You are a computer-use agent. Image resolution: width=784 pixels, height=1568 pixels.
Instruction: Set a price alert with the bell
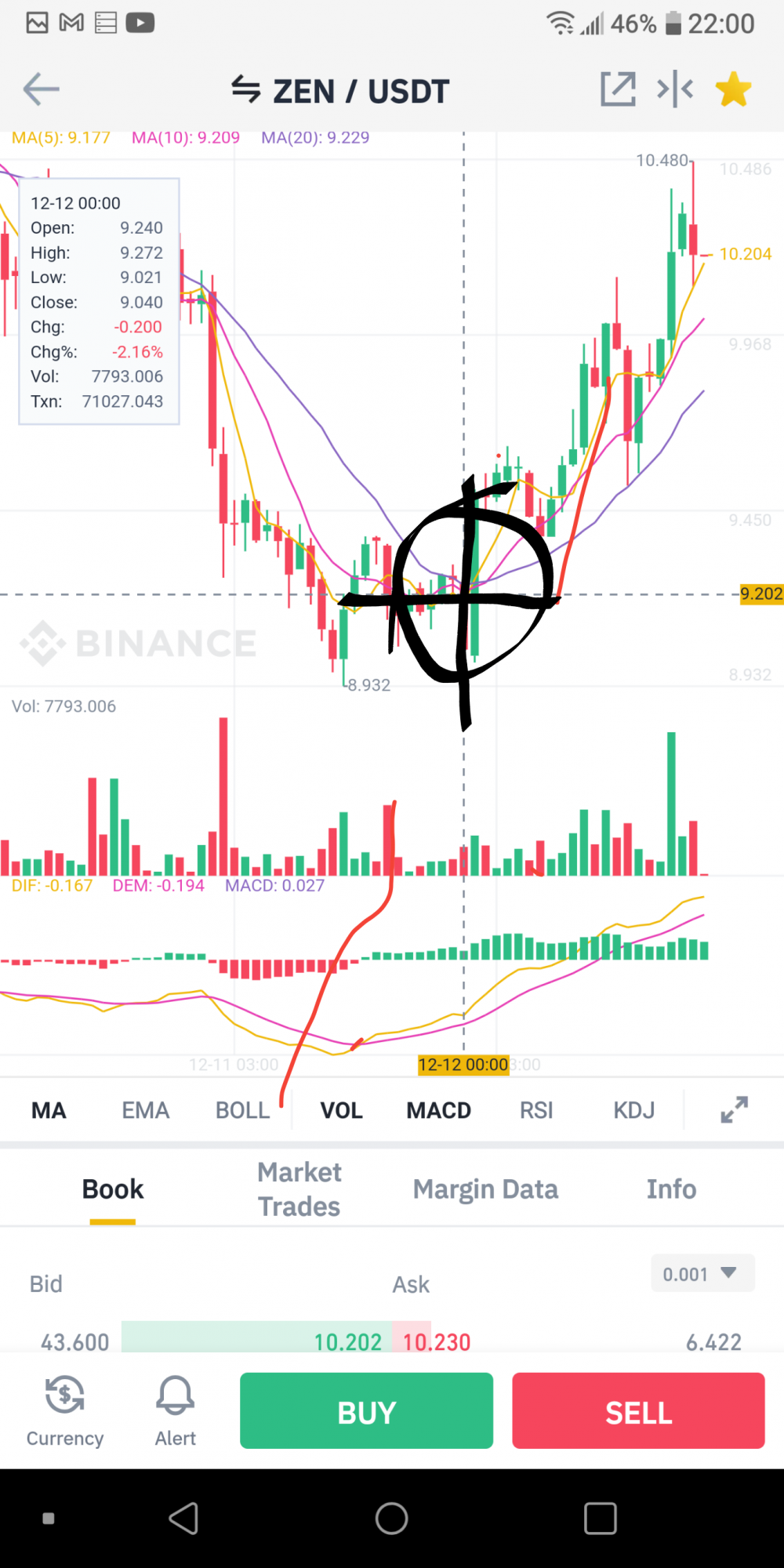(x=175, y=1410)
